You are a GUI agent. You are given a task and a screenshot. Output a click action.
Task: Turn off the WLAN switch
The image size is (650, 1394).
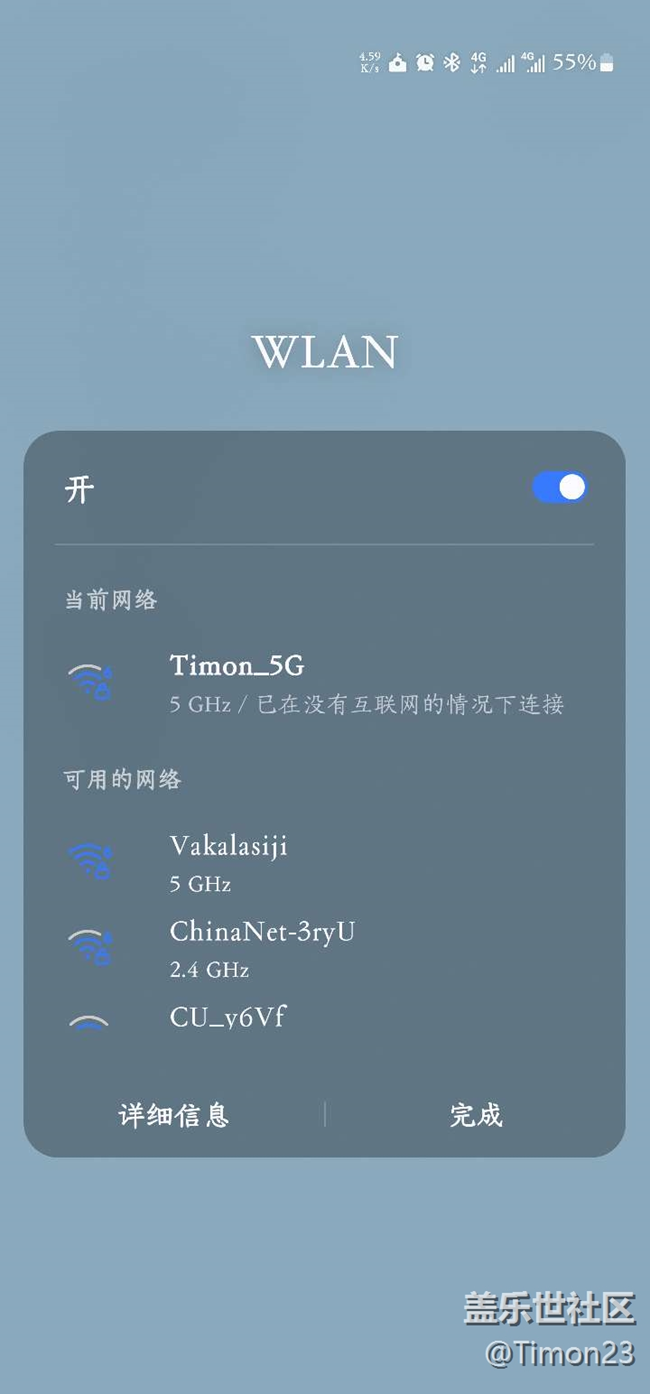coord(559,488)
